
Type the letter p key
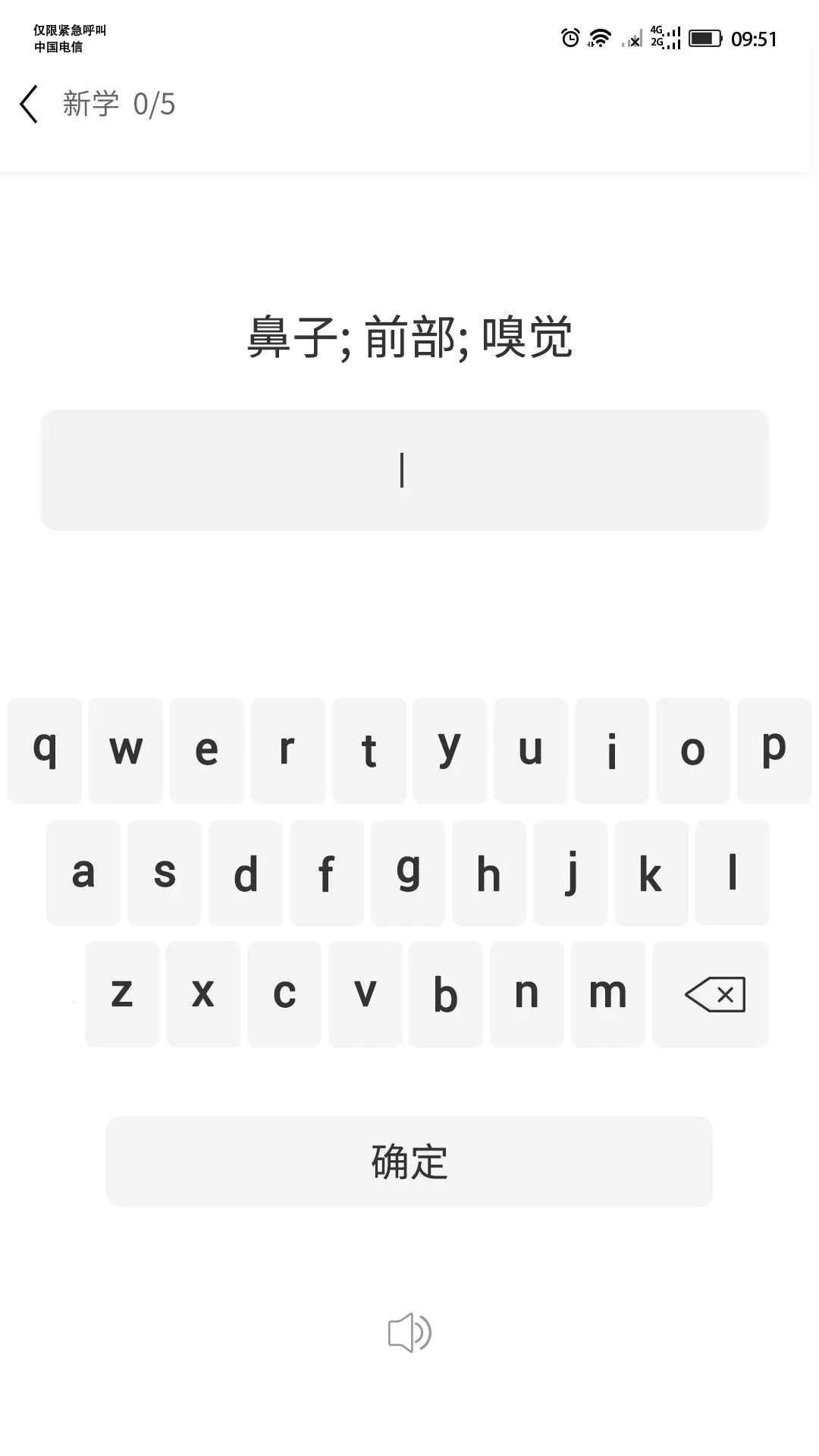[773, 751]
